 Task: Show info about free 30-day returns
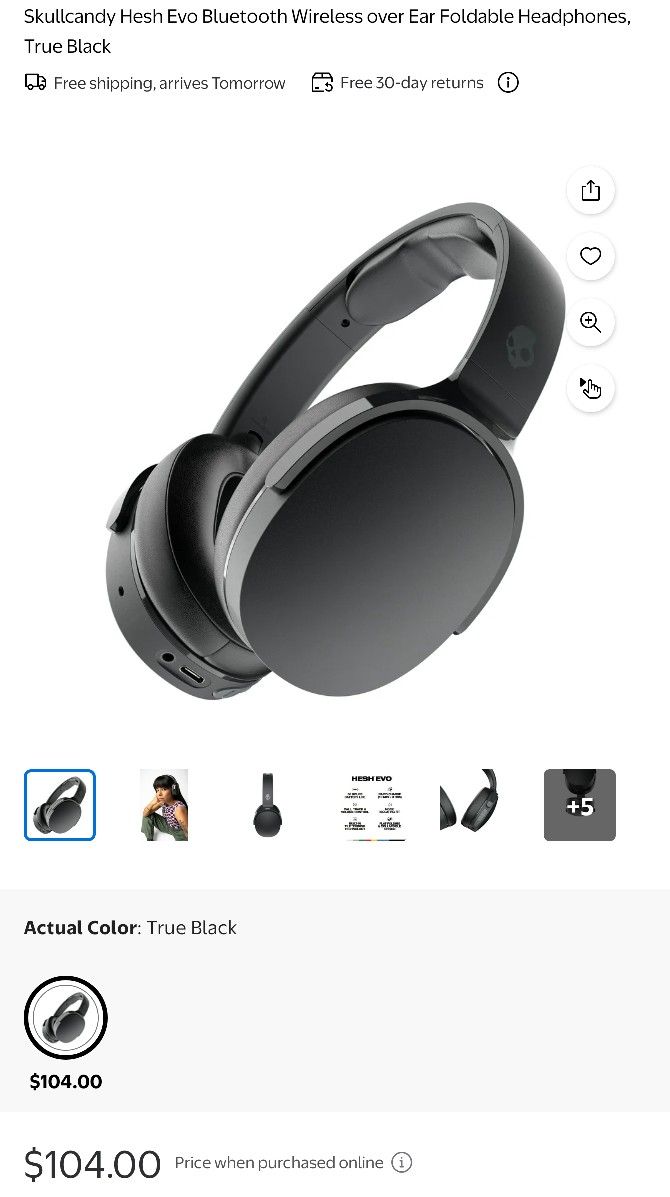508,82
